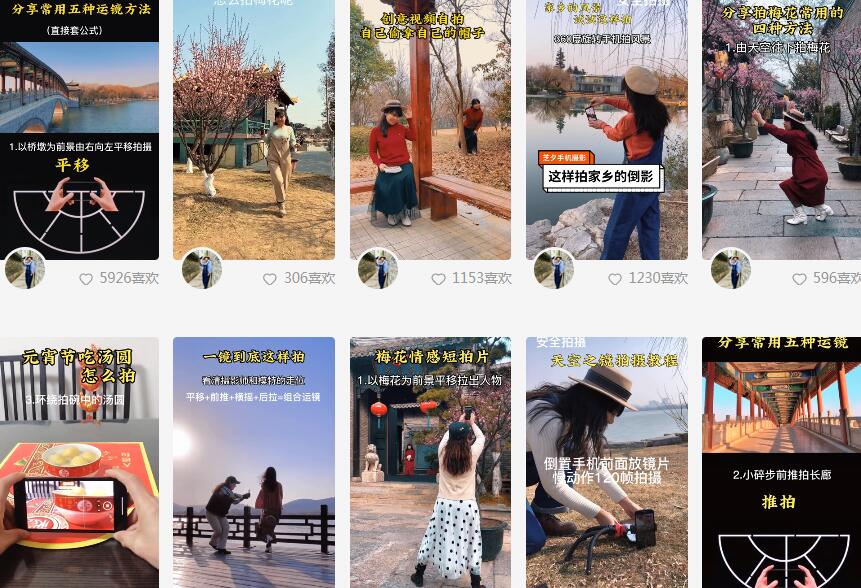Like the video with 1230喜欢
Screen dimensions: 861x588
[x=615, y=279]
